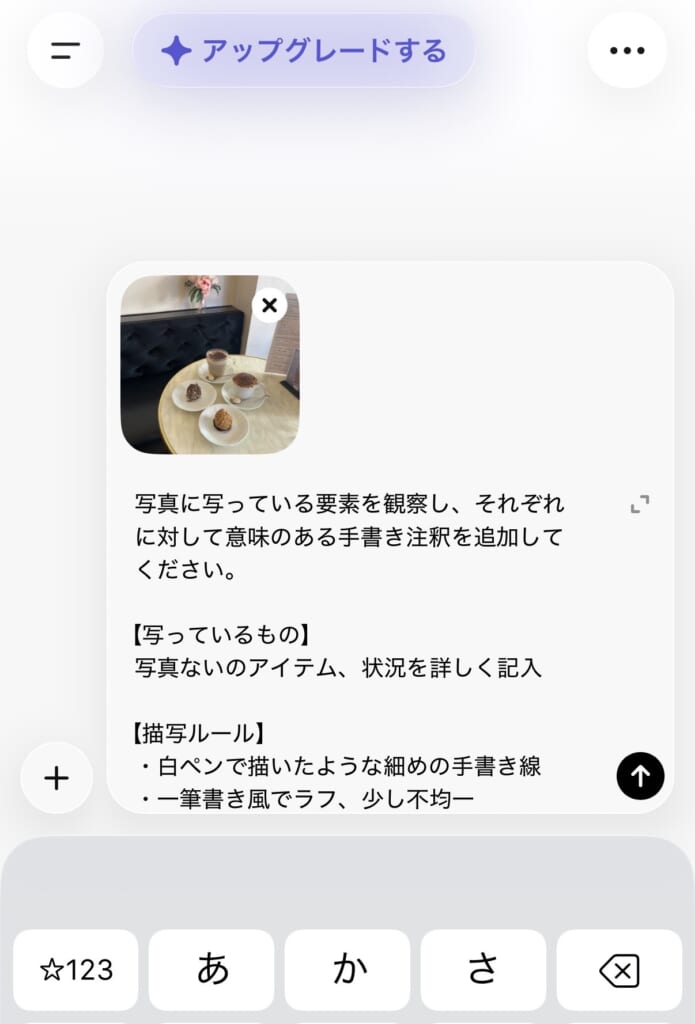Send the message with the arrow button
The height and width of the screenshot is (1024, 695).
(640, 775)
